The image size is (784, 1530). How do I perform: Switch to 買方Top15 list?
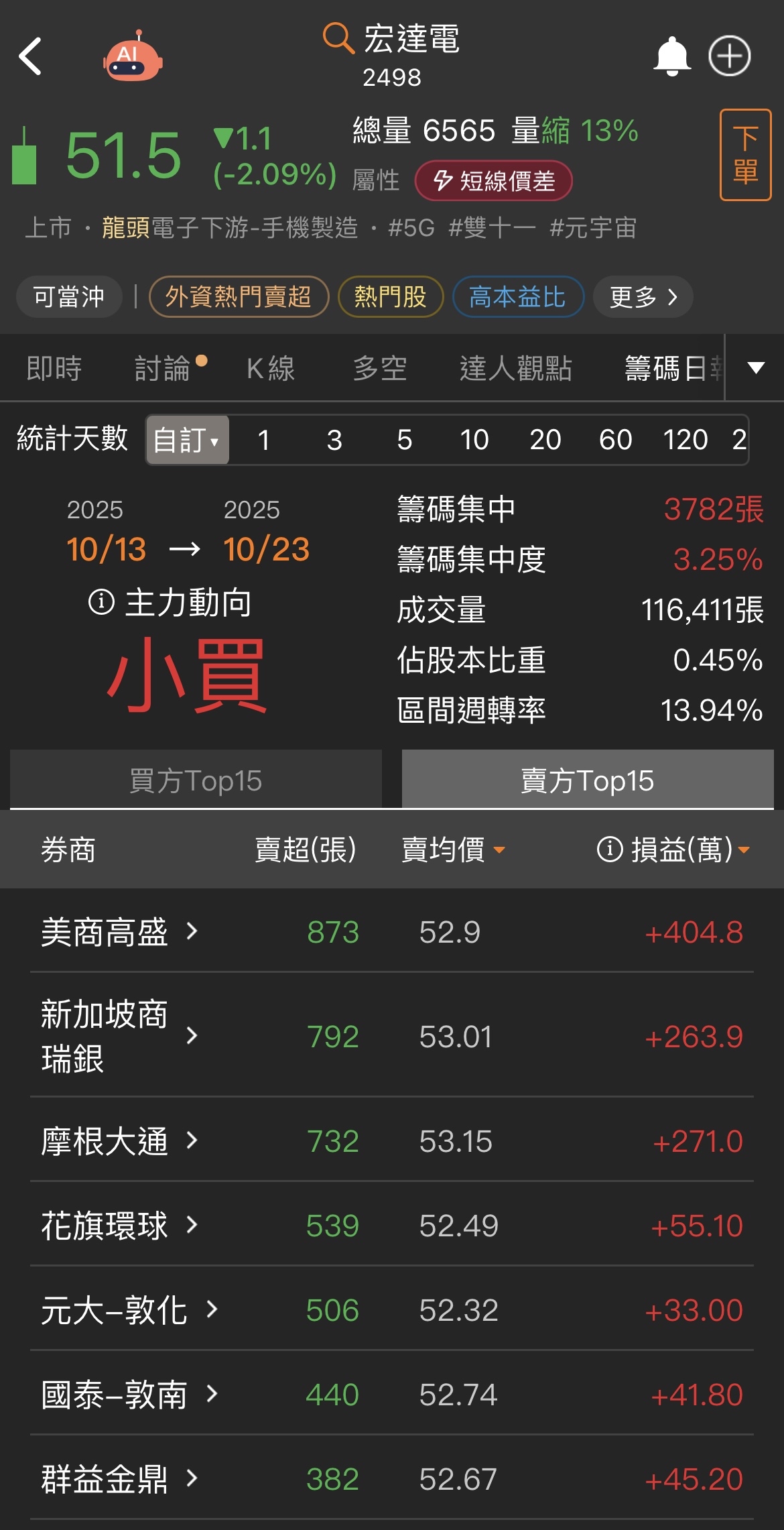196,780
